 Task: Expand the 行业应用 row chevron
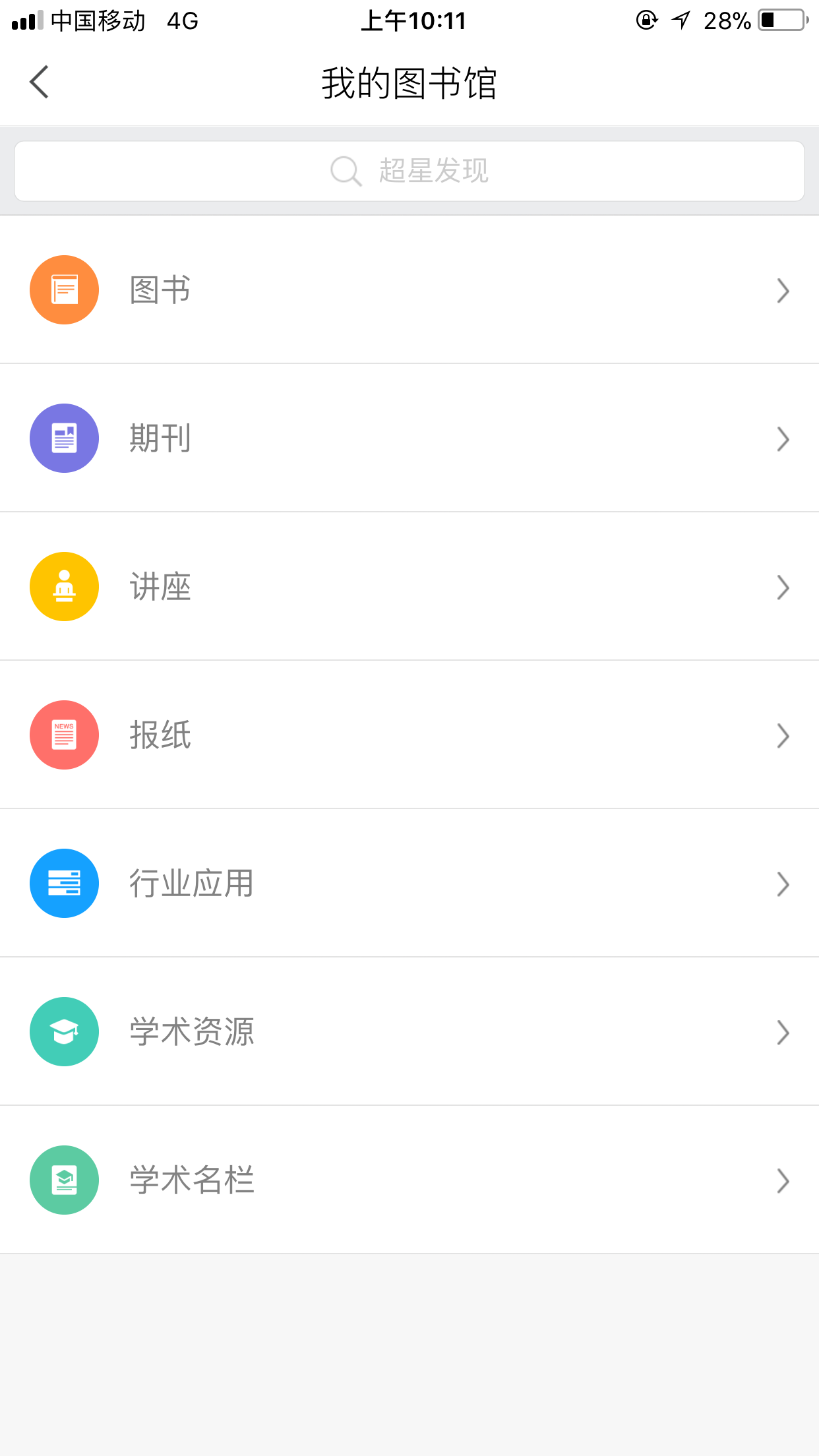pos(782,884)
